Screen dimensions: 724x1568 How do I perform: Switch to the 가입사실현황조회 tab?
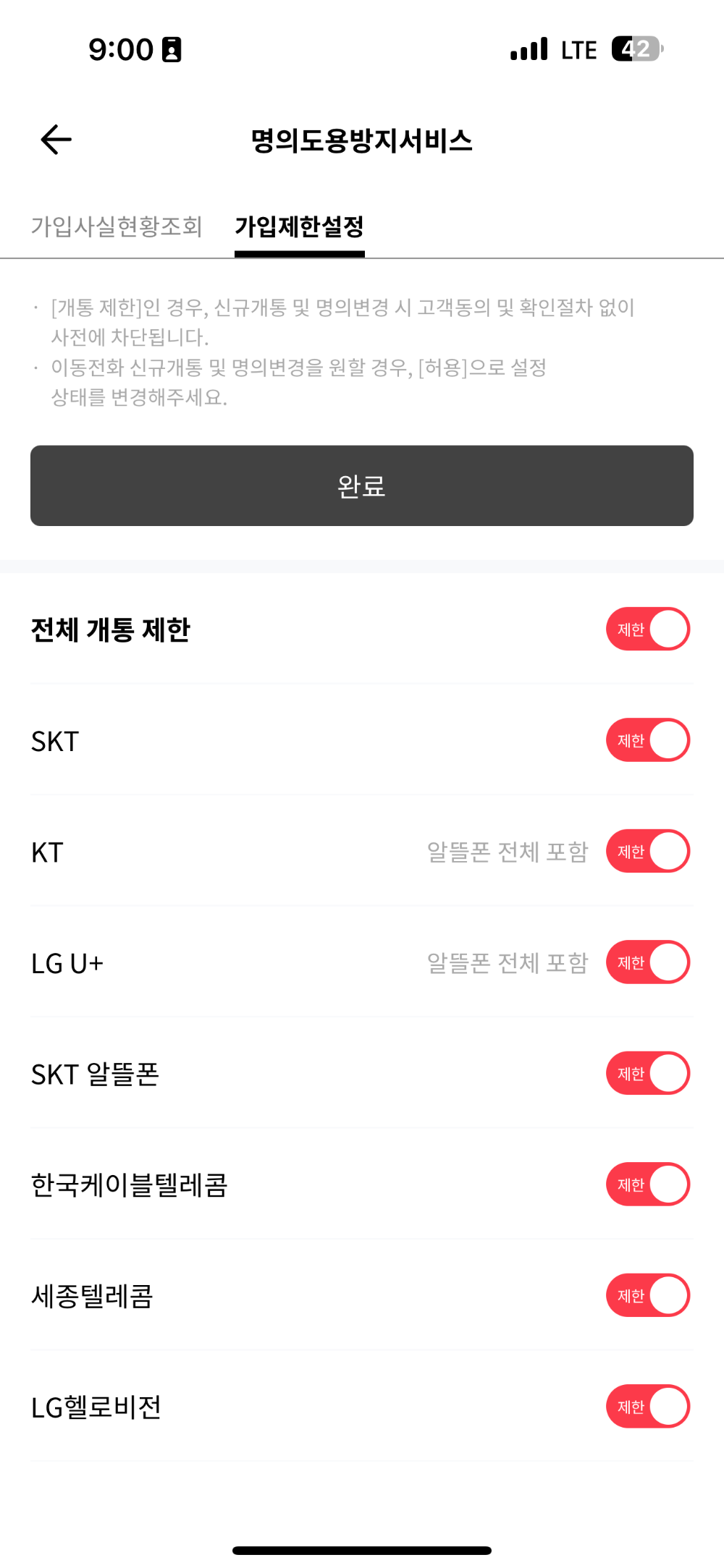[x=117, y=226]
